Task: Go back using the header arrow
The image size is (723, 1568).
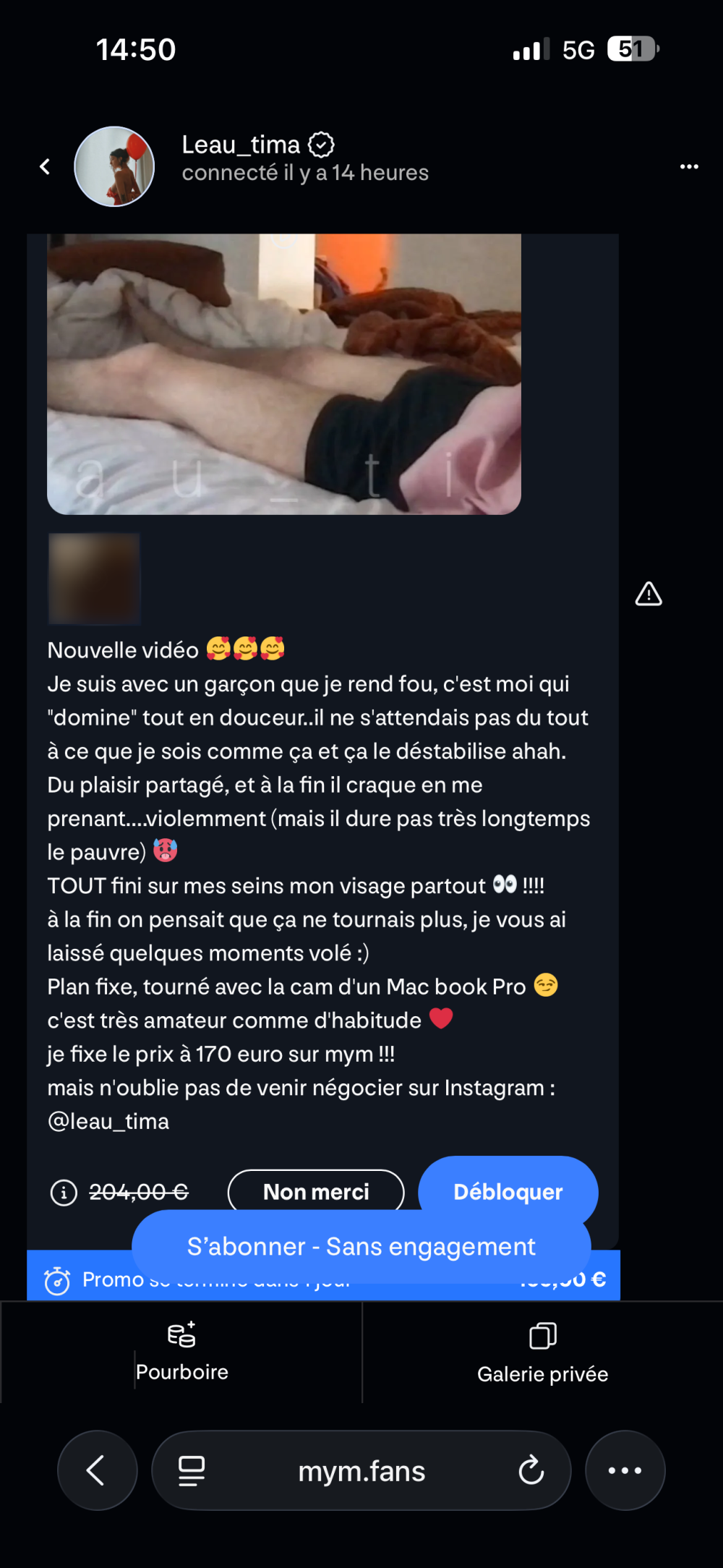Action: (45, 167)
